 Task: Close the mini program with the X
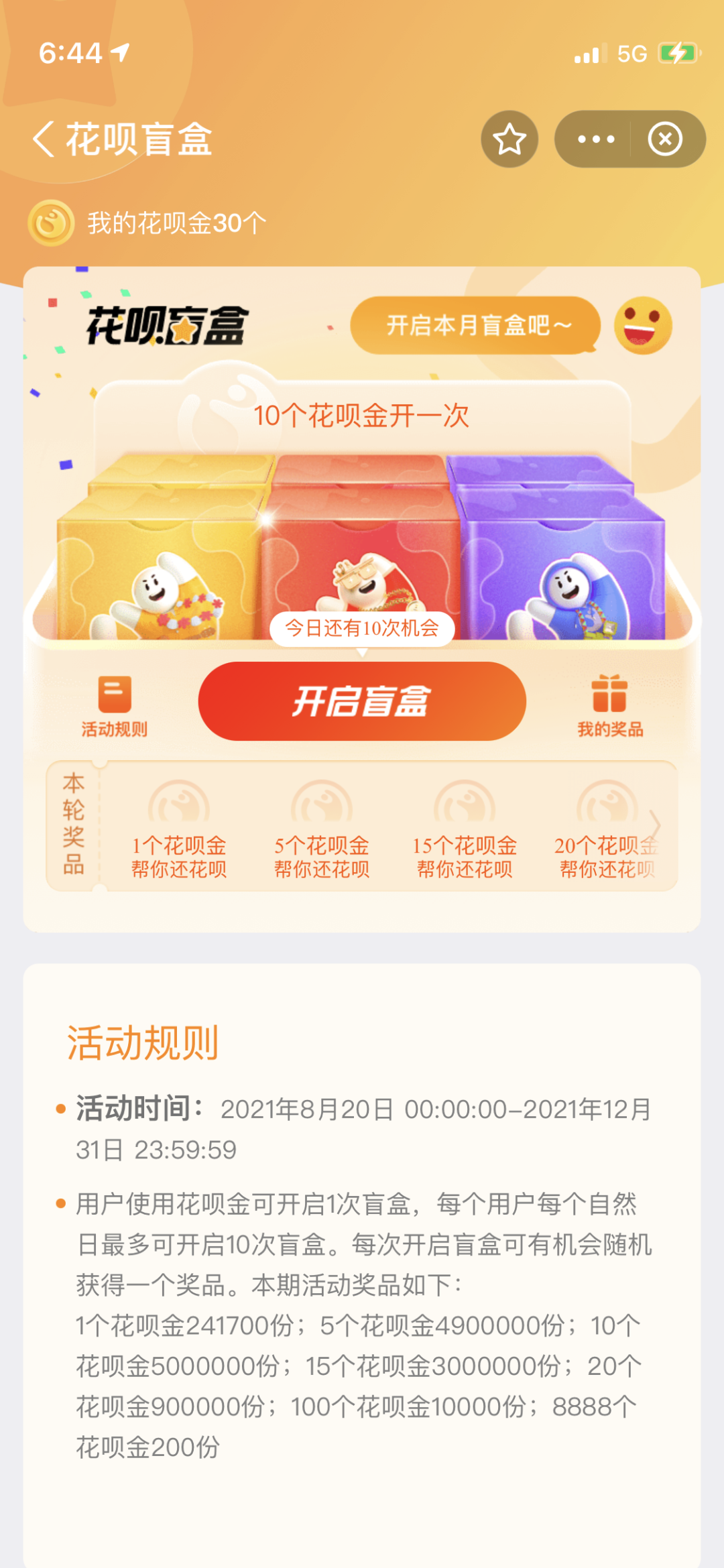(x=665, y=139)
